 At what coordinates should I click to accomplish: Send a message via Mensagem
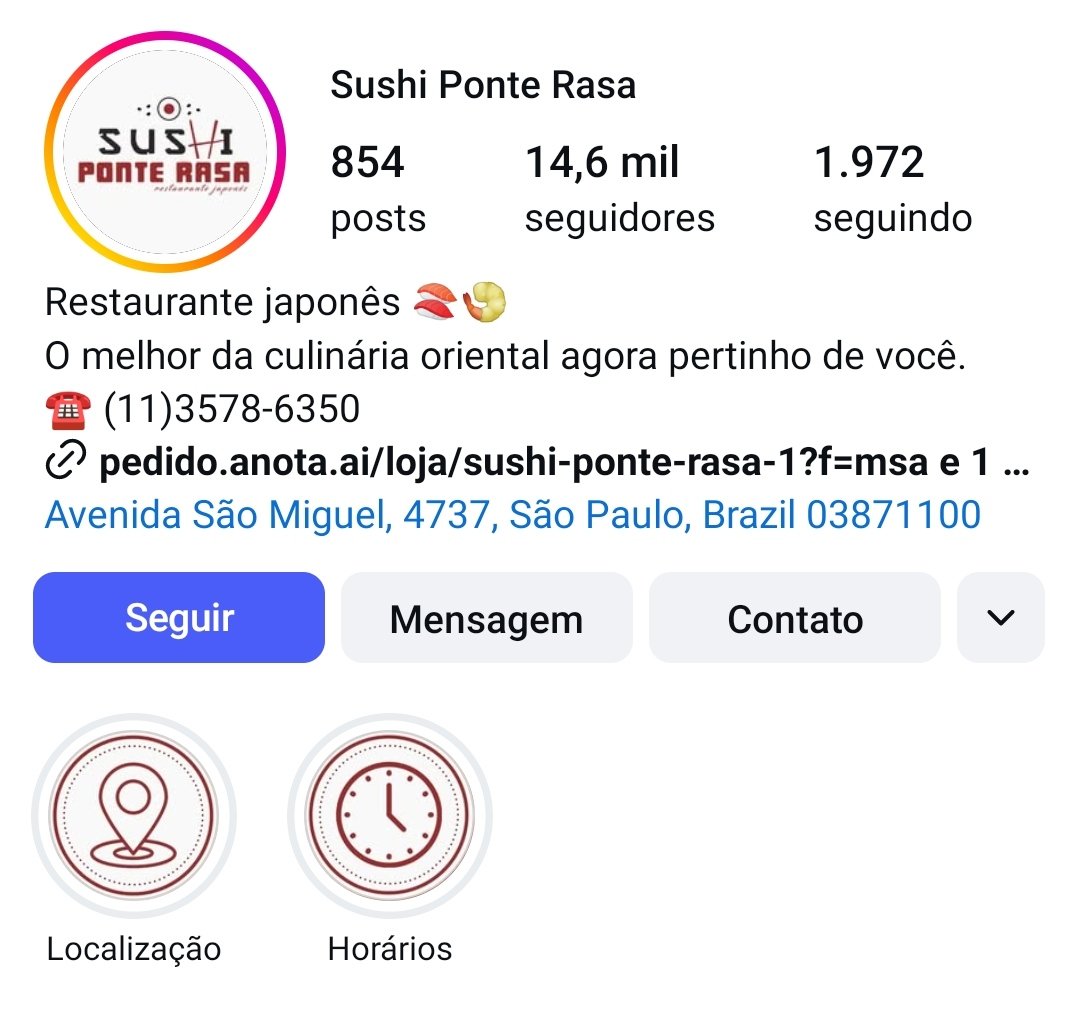[486, 618]
